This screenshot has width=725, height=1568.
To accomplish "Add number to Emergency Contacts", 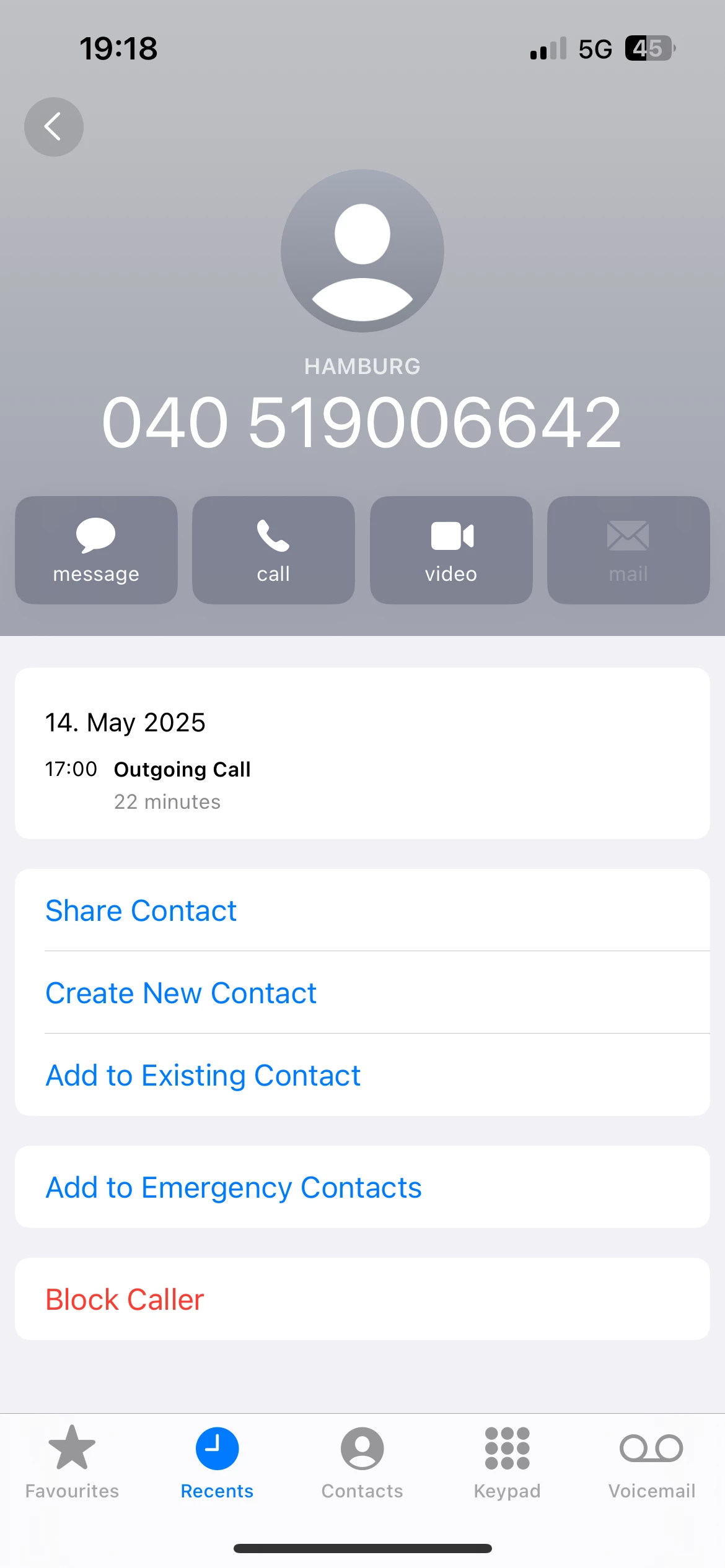I will point(234,1187).
